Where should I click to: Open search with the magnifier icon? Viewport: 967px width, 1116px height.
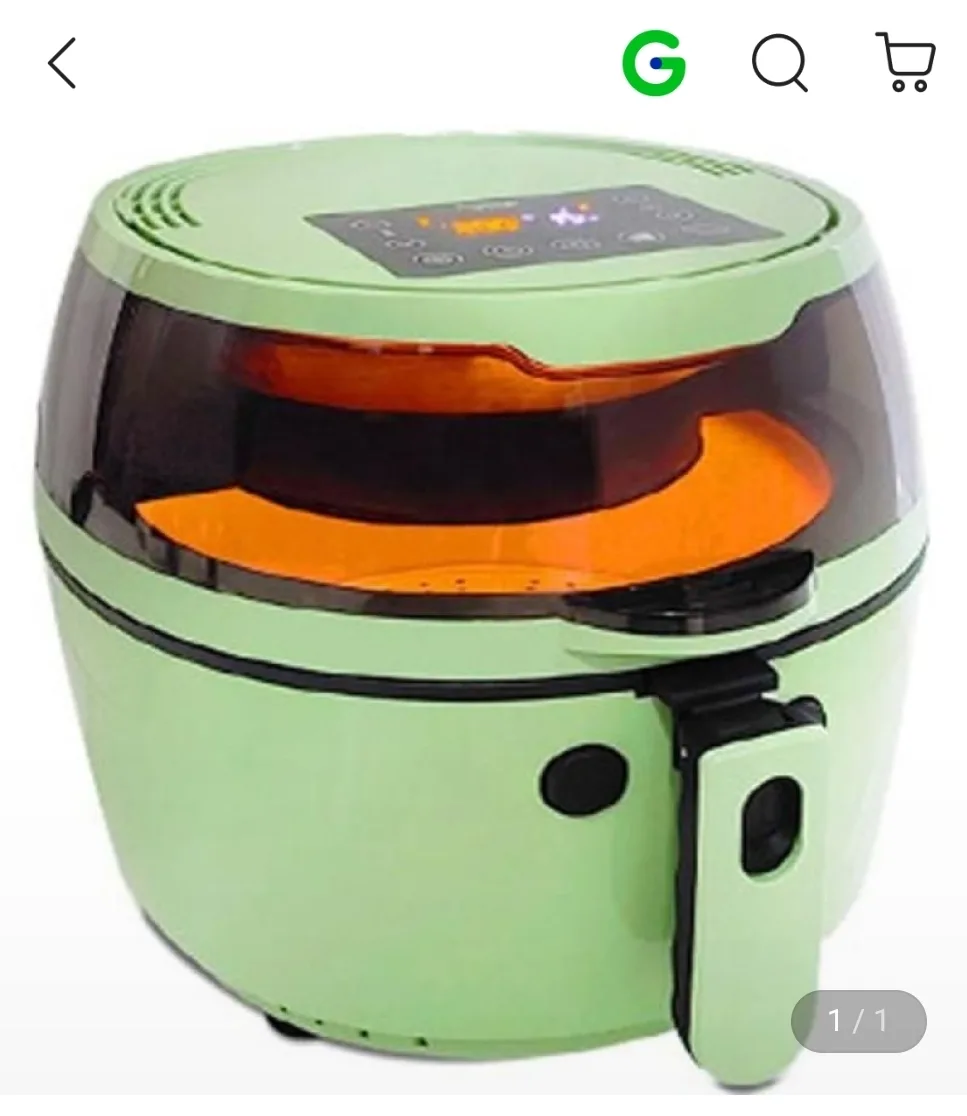[780, 63]
